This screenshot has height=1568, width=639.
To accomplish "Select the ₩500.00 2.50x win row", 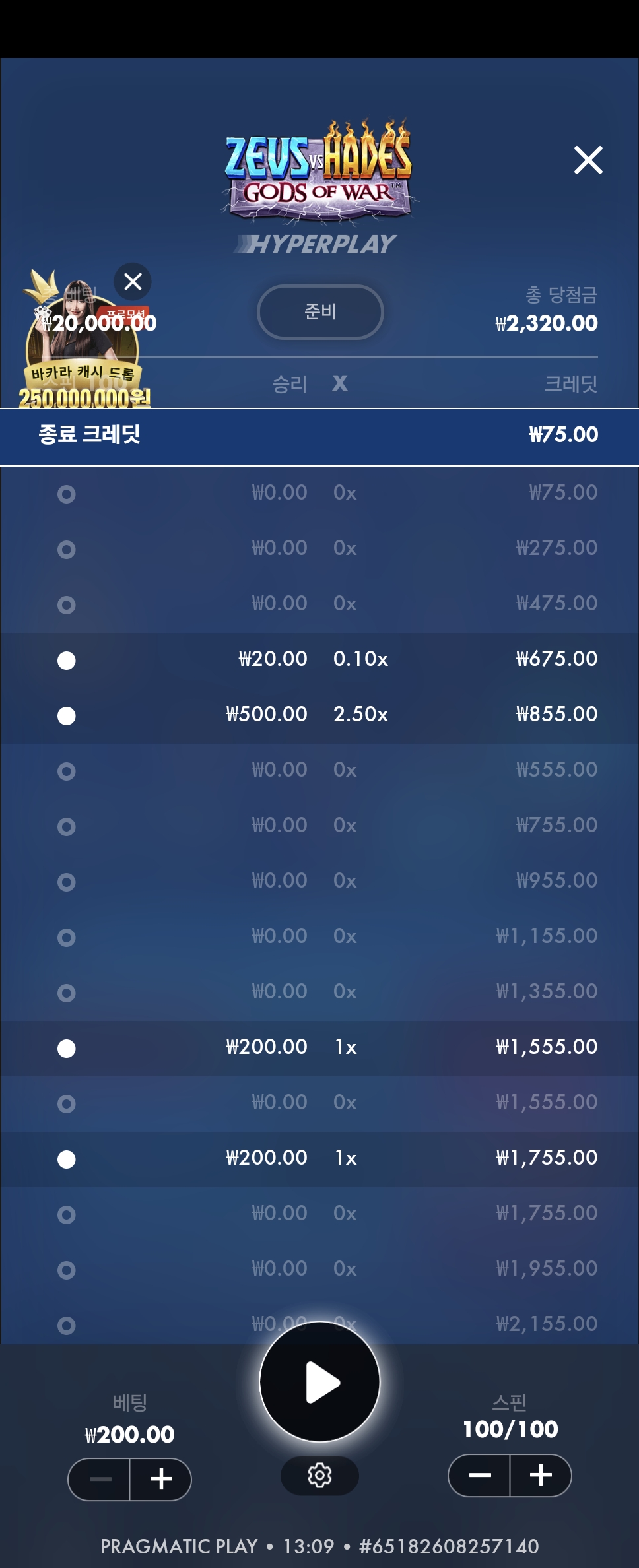I will pyautogui.click(x=319, y=715).
